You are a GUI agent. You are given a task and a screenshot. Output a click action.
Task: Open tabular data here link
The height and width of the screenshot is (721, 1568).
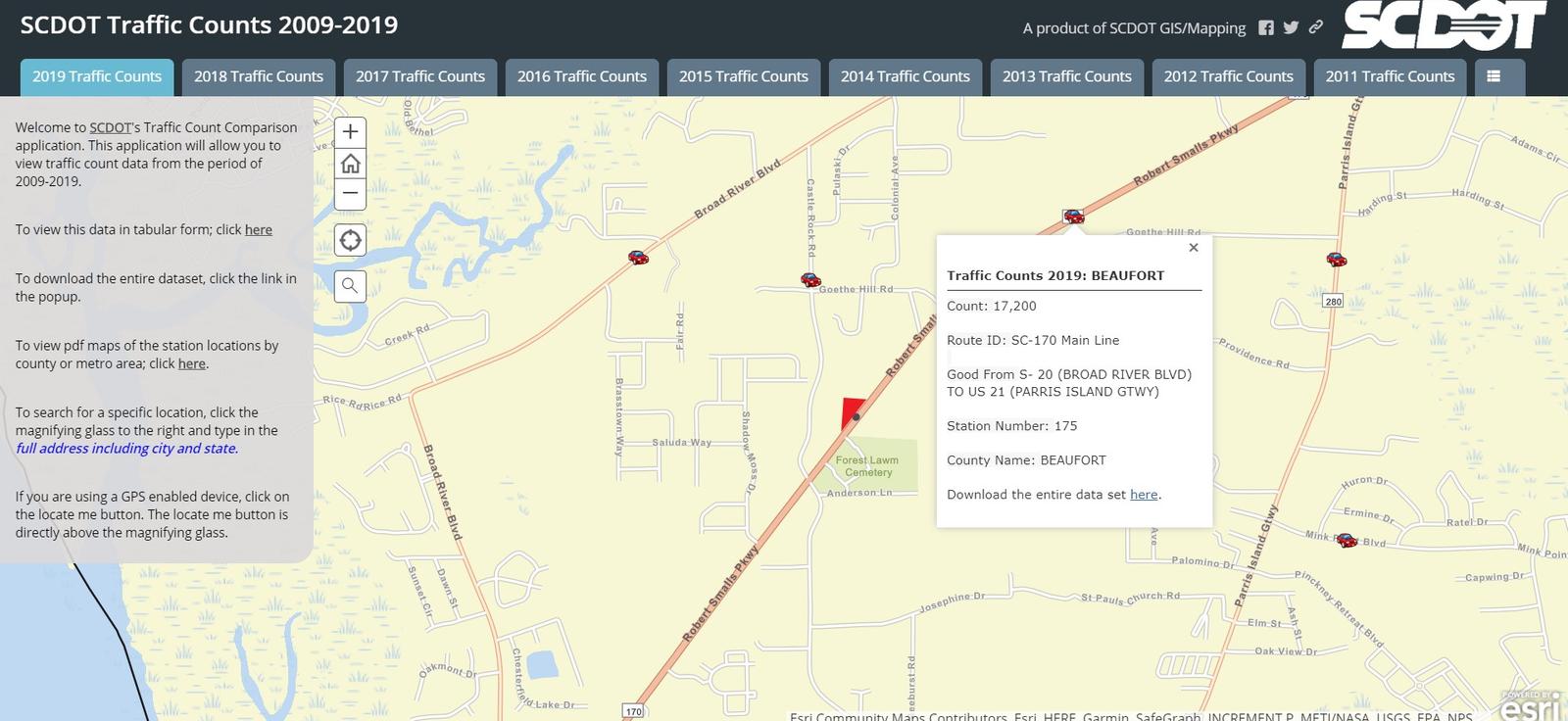259,229
